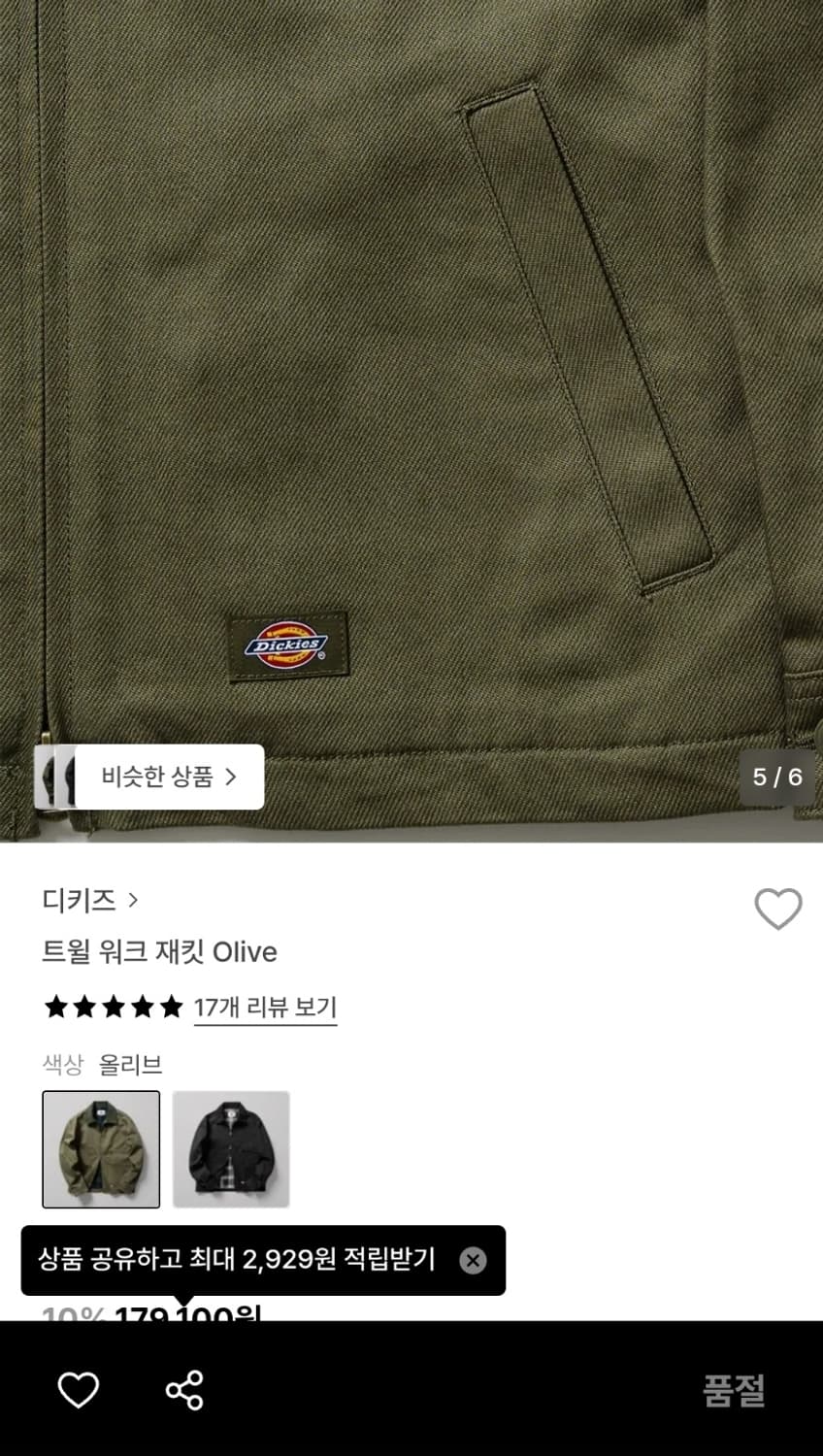
Task: Dismiss the reward tooltip with the X icon
Action: click(x=473, y=1260)
